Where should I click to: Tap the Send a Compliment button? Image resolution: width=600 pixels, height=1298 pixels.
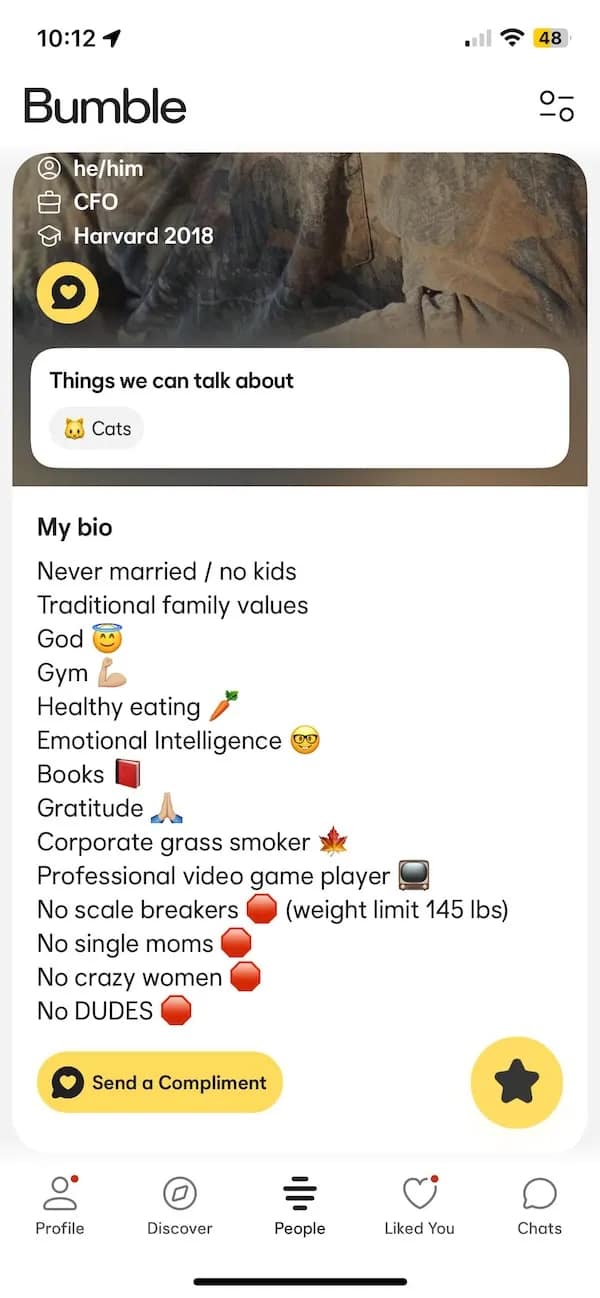[160, 1082]
